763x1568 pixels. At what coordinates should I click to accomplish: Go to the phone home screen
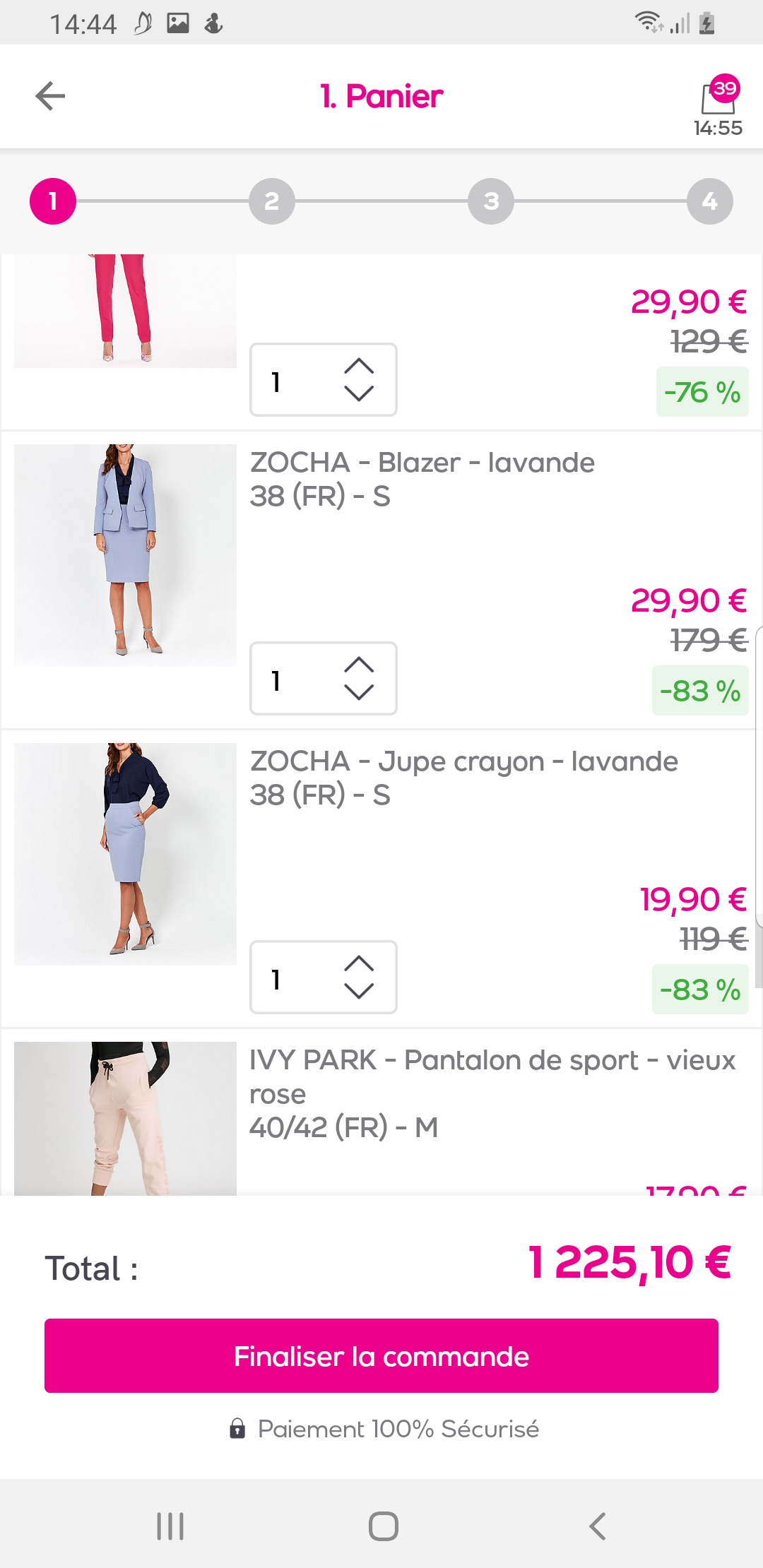[x=383, y=1526]
